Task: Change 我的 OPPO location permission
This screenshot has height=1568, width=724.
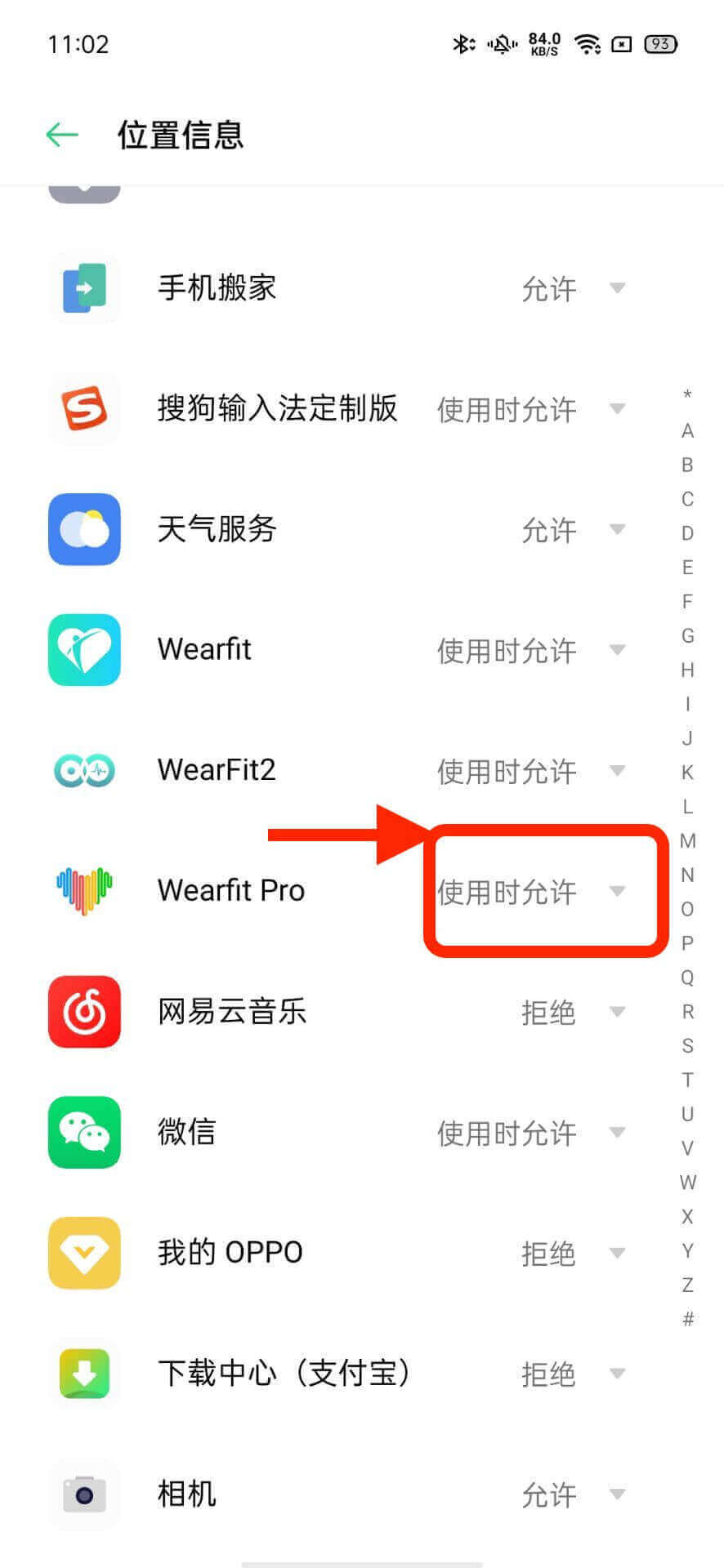Action: [617, 1253]
